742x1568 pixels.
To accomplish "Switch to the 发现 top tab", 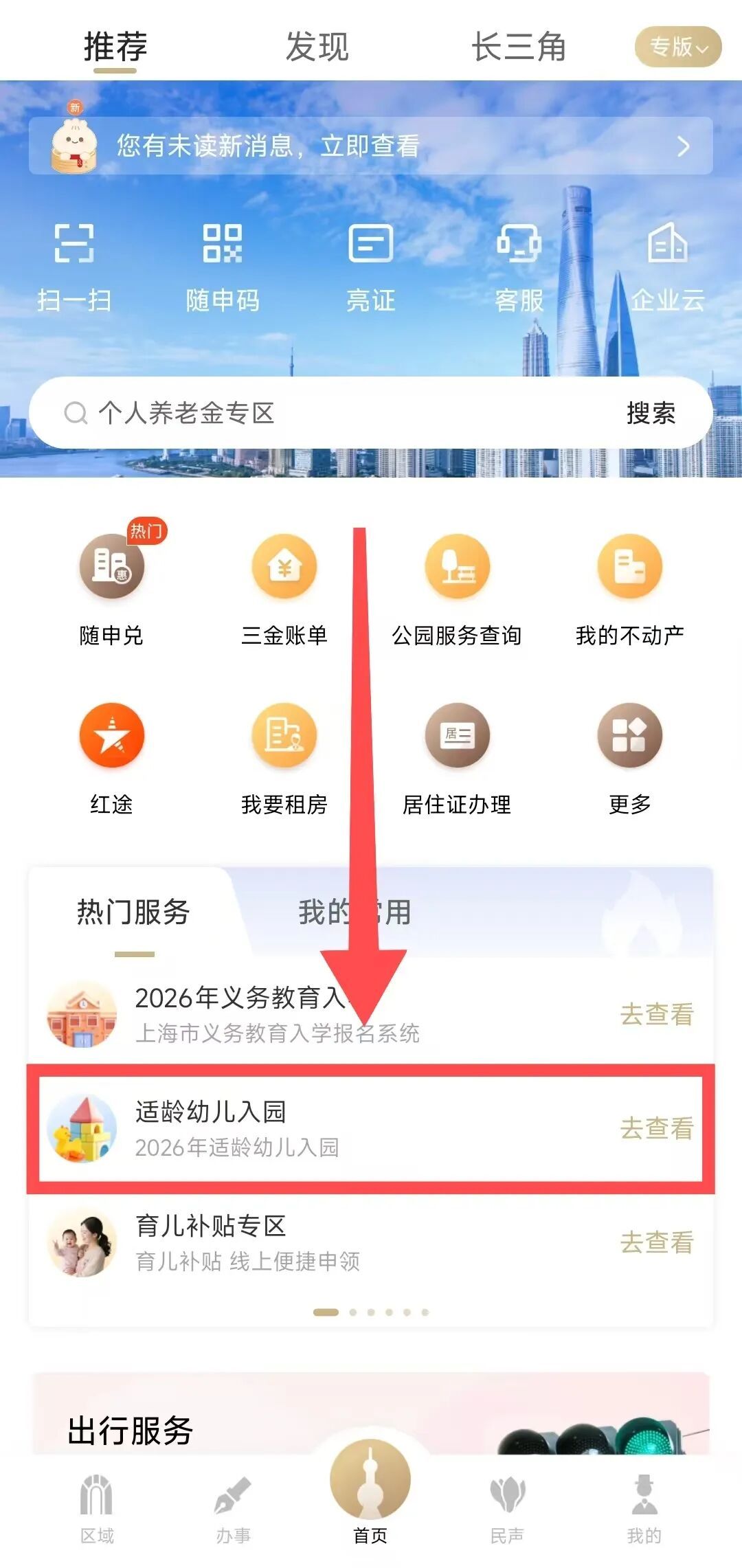I will click(317, 47).
